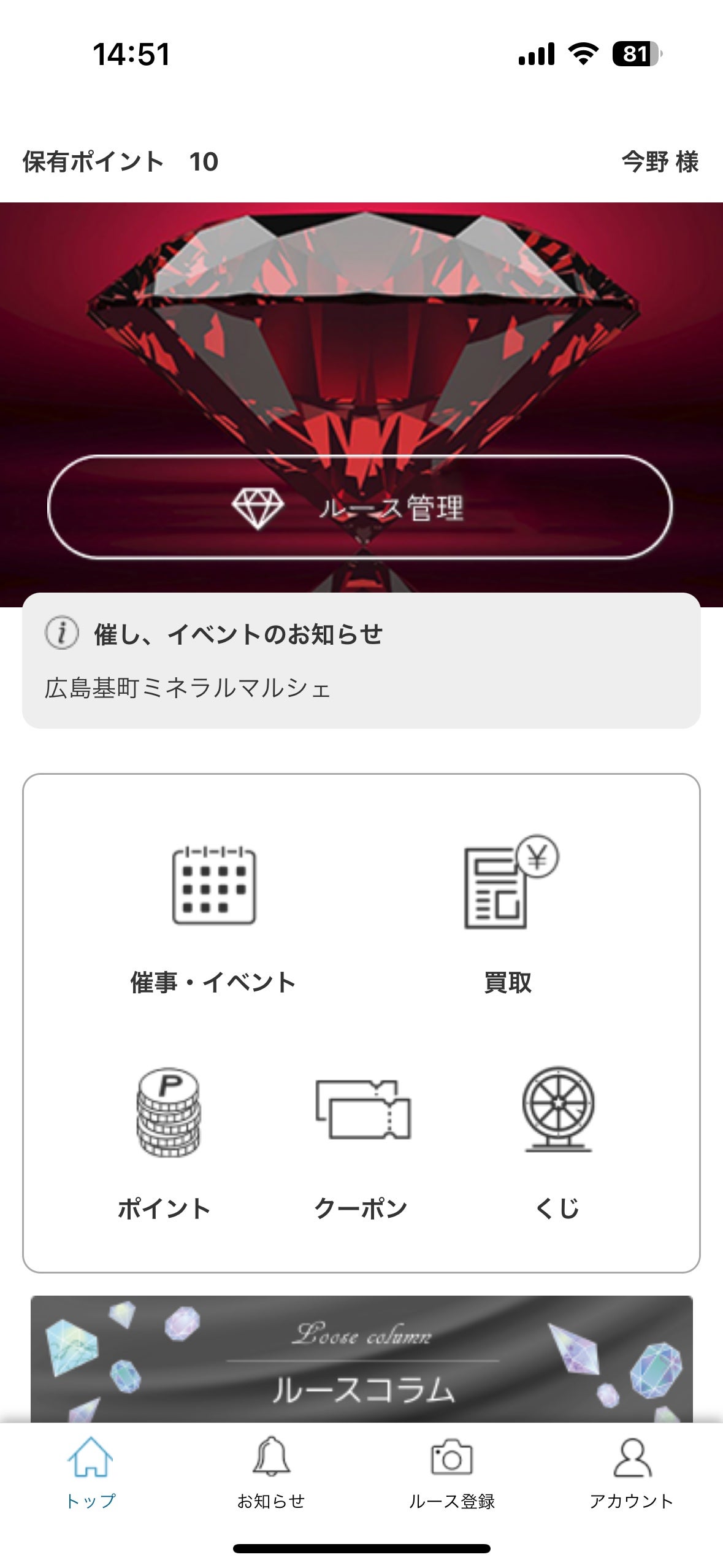Open 催事・イベント calendar
723x1568 pixels.
[x=213, y=915]
